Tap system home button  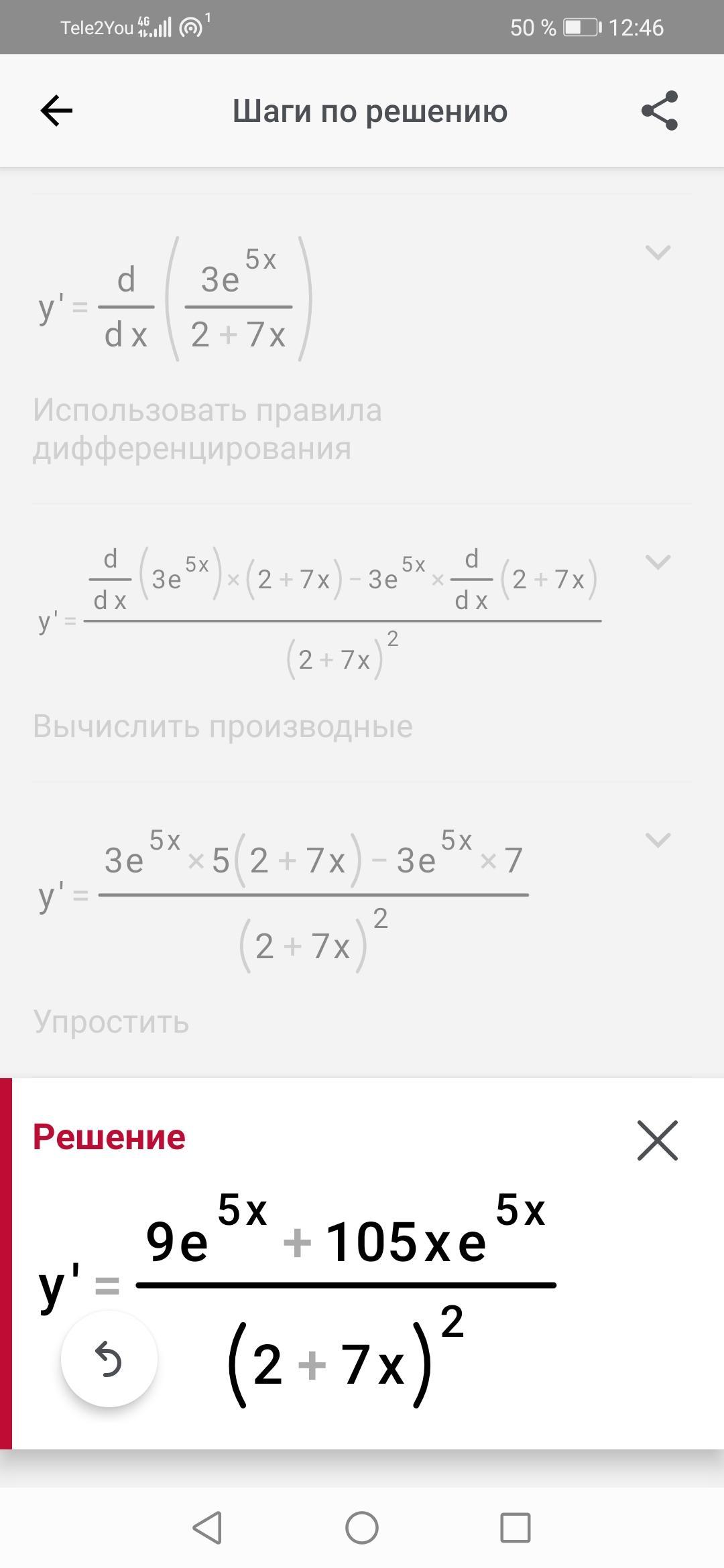coord(362,1528)
